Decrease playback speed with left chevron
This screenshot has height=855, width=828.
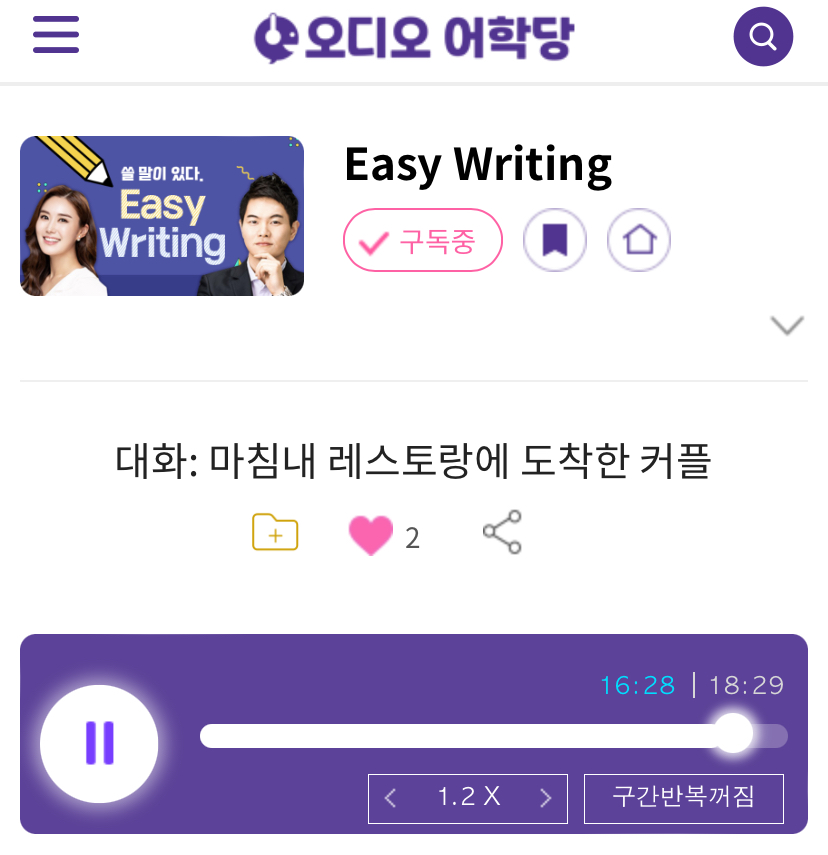(x=390, y=798)
